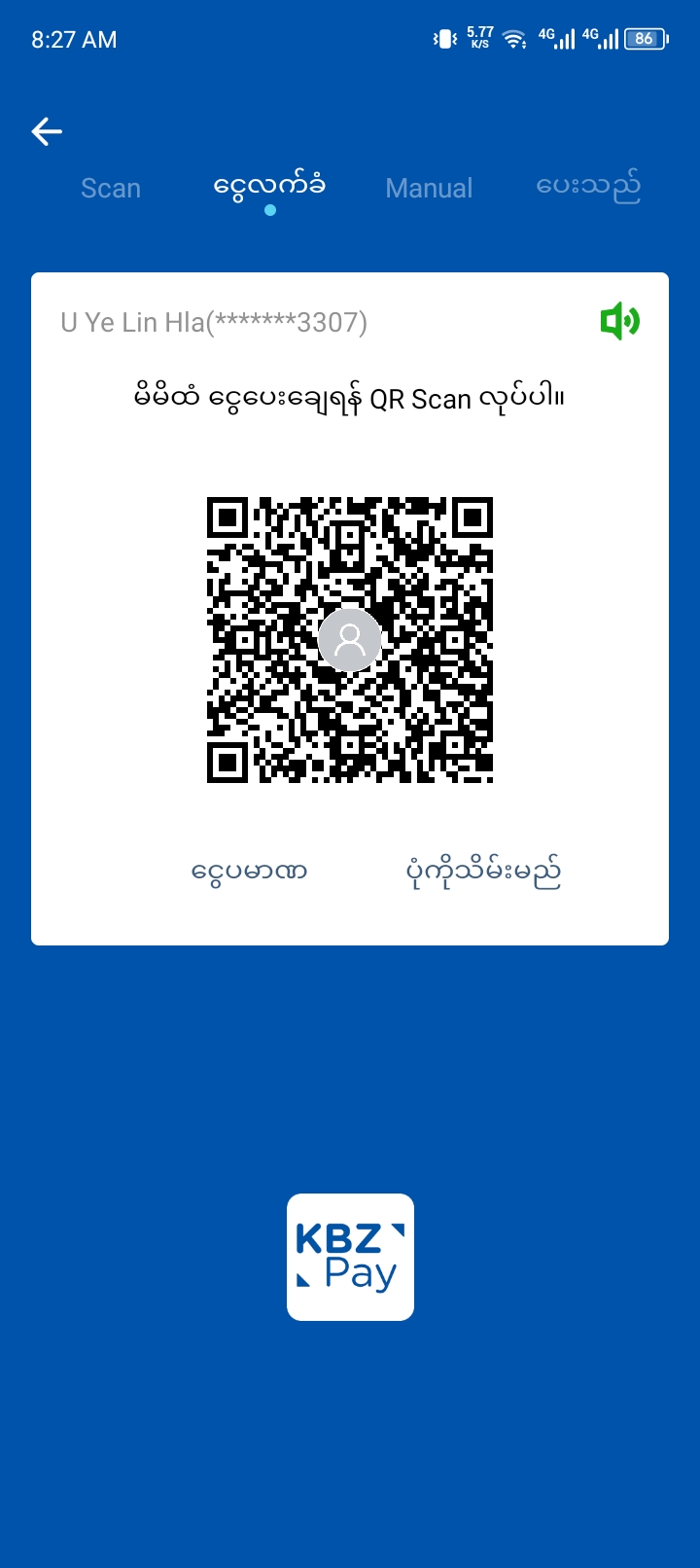Switch to the Scan tab

click(111, 188)
